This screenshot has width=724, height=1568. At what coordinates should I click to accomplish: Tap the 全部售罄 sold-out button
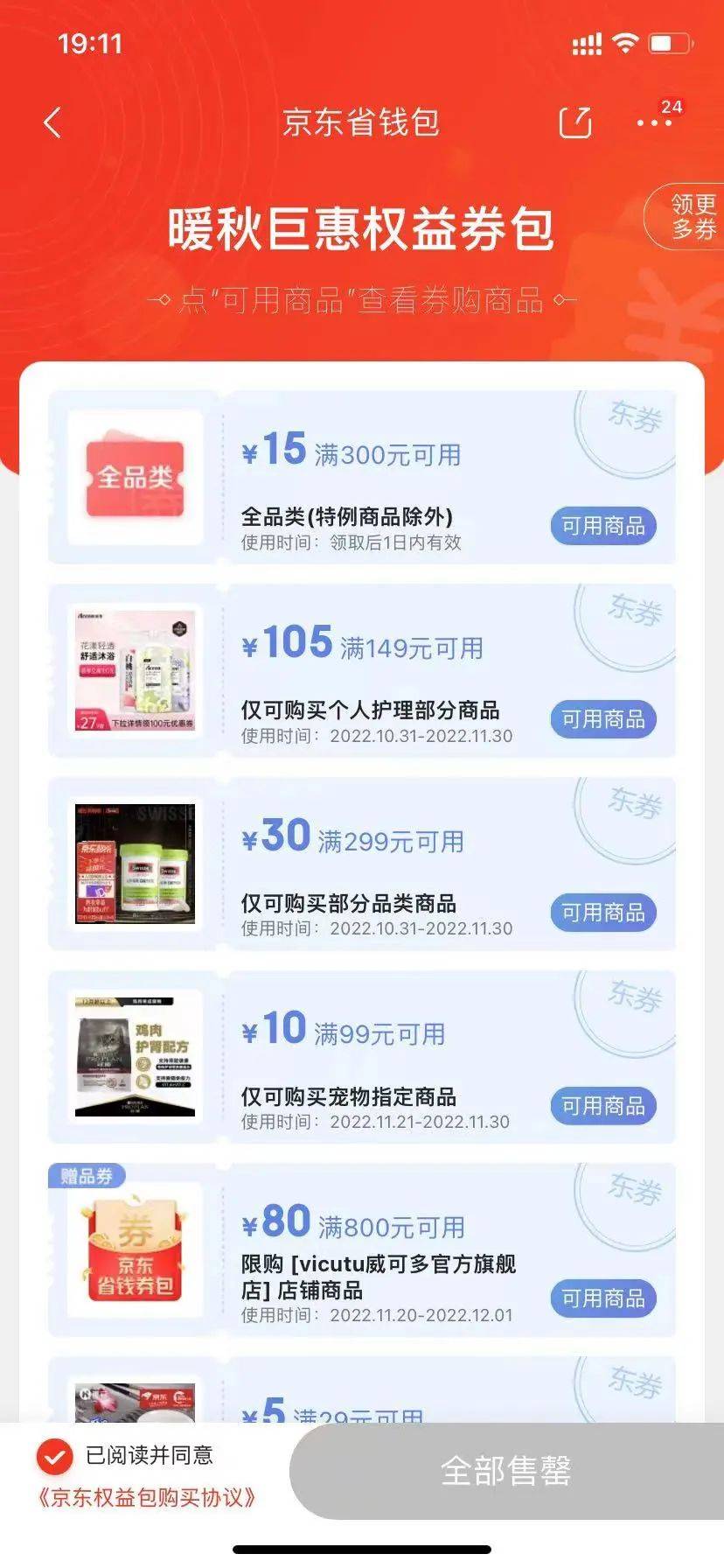[507, 1472]
